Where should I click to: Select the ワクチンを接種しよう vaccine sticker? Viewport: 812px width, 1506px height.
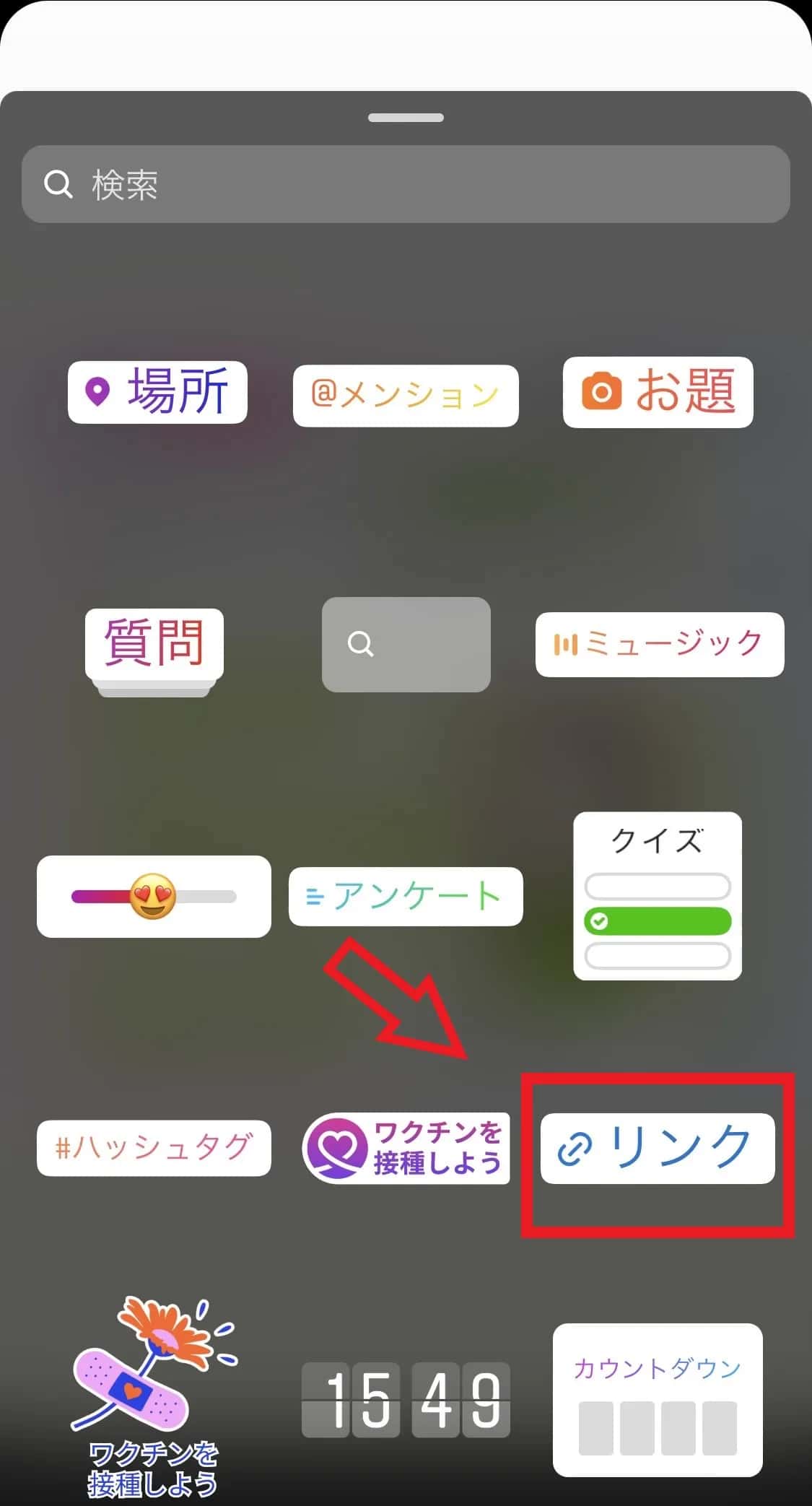pos(406,1147)
